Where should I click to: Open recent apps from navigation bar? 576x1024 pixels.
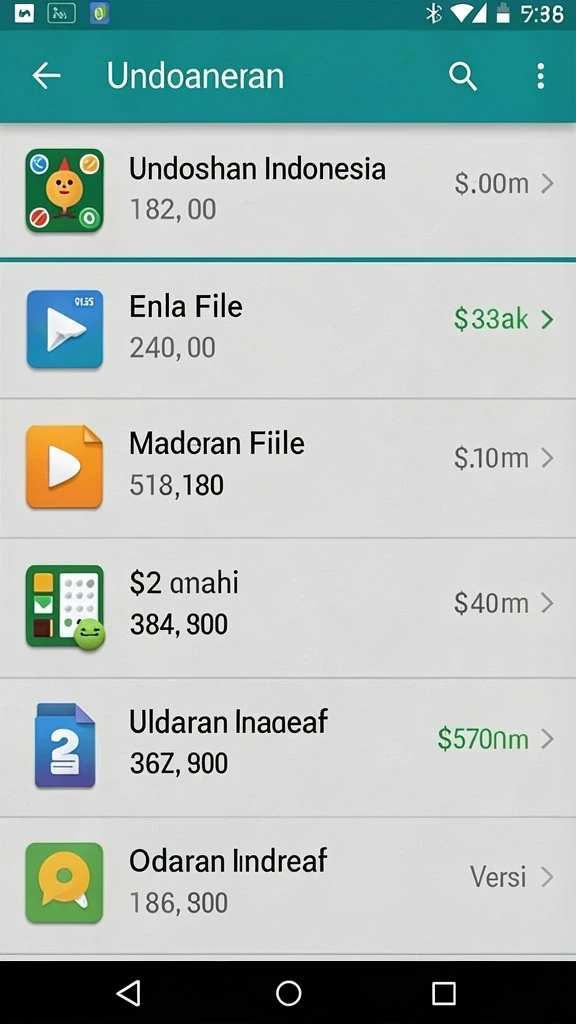pyautogui.click(x=444, y=993)
